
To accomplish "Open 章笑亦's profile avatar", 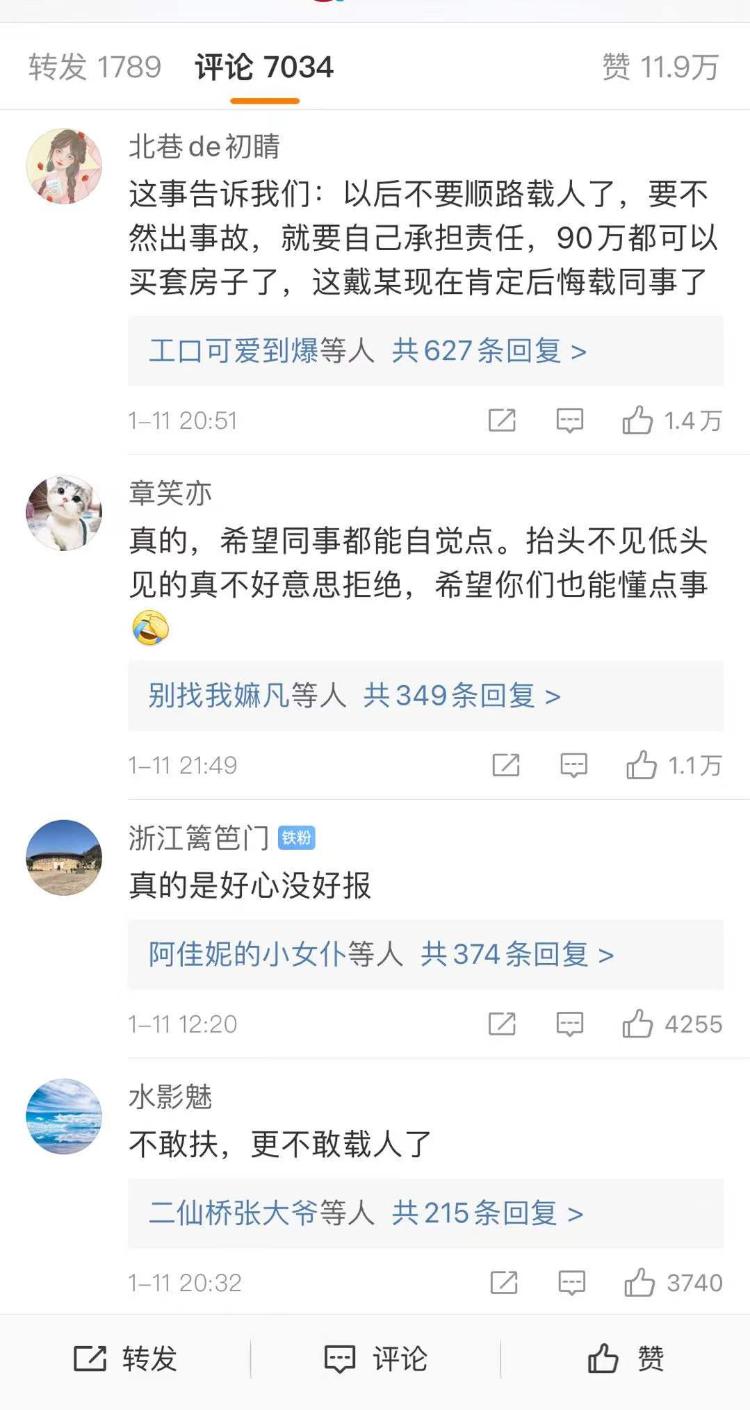I will (x=64, y=513).
